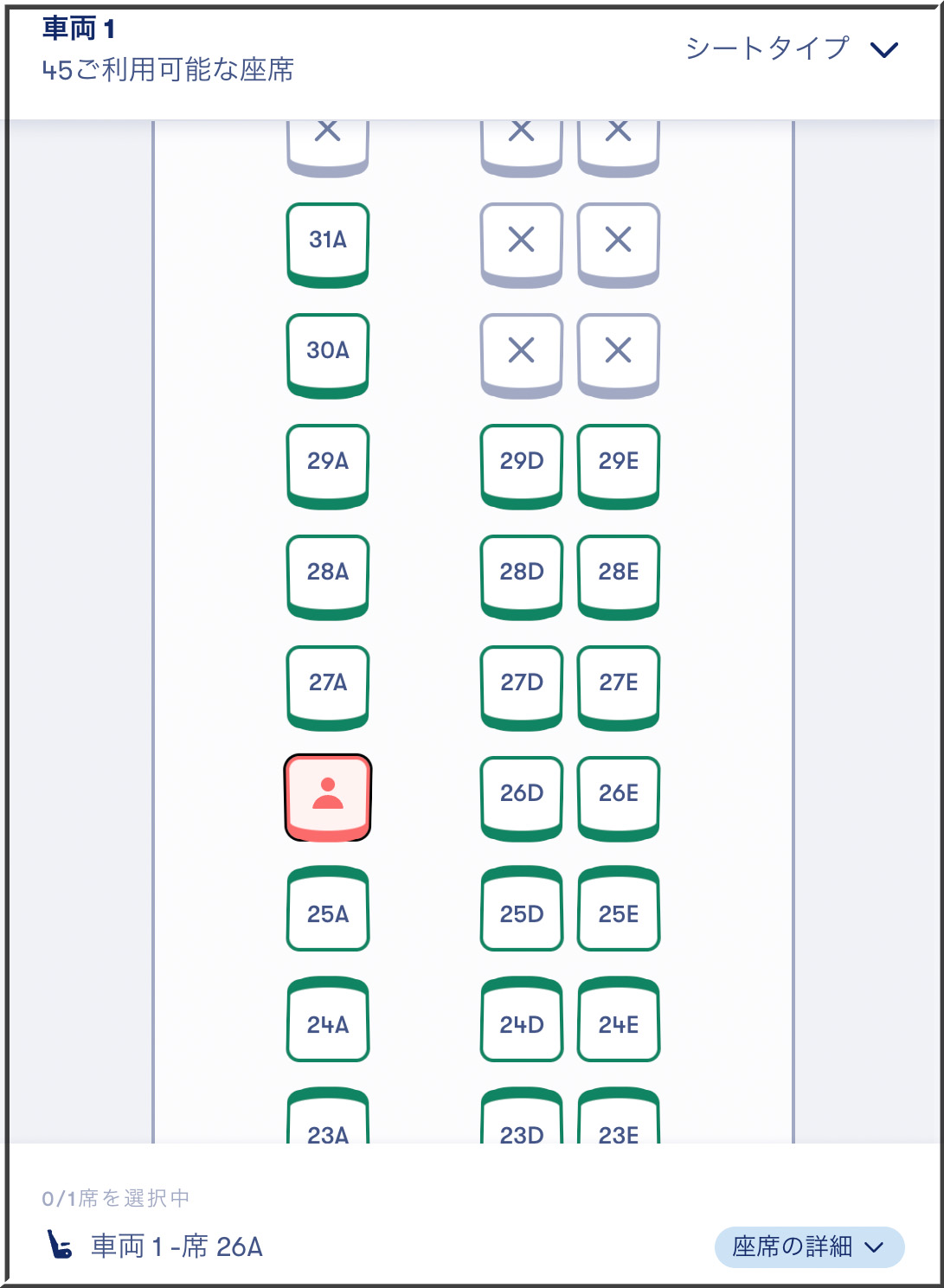Tap seat 27E

click(x=619, y=685)
